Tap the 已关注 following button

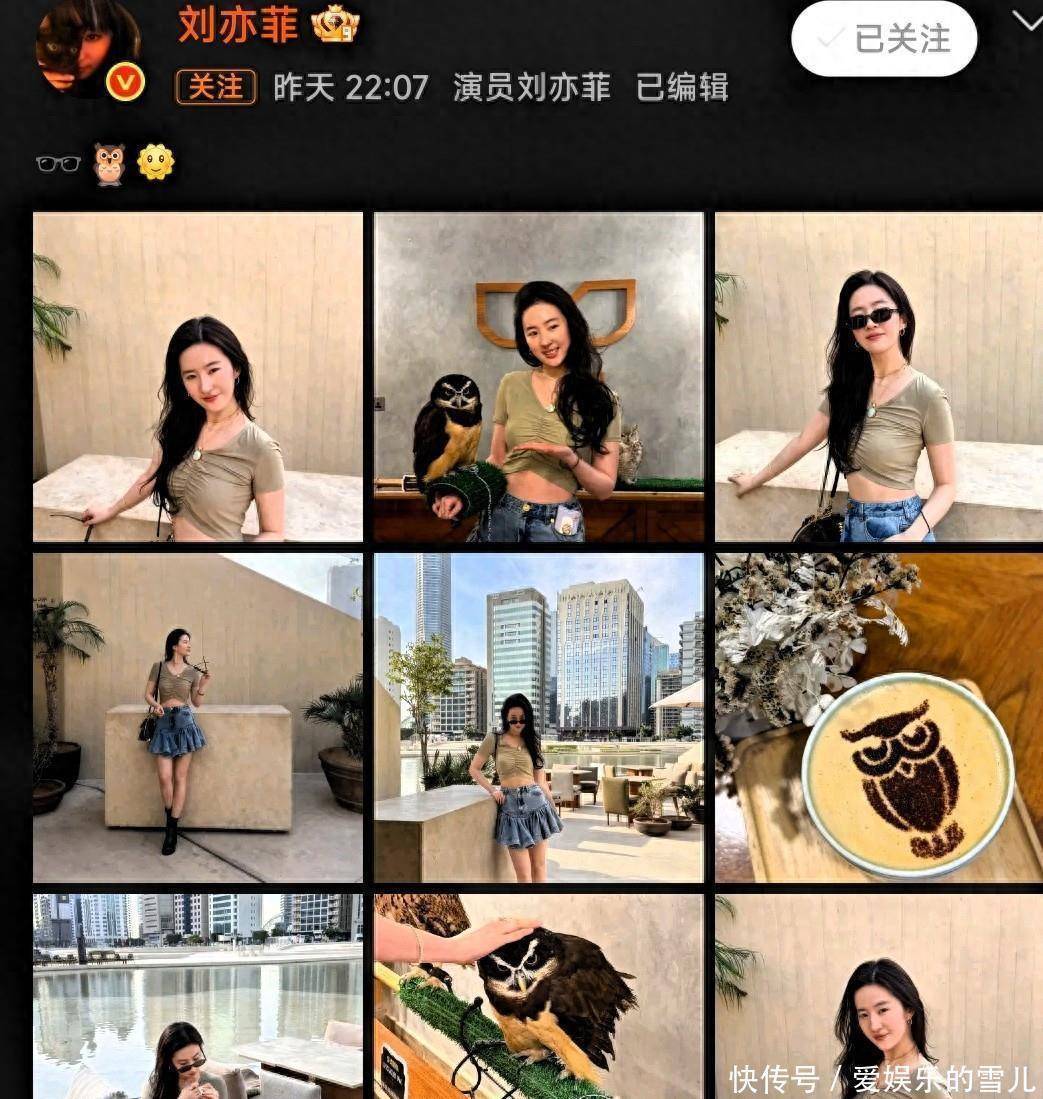coord(884,39)
